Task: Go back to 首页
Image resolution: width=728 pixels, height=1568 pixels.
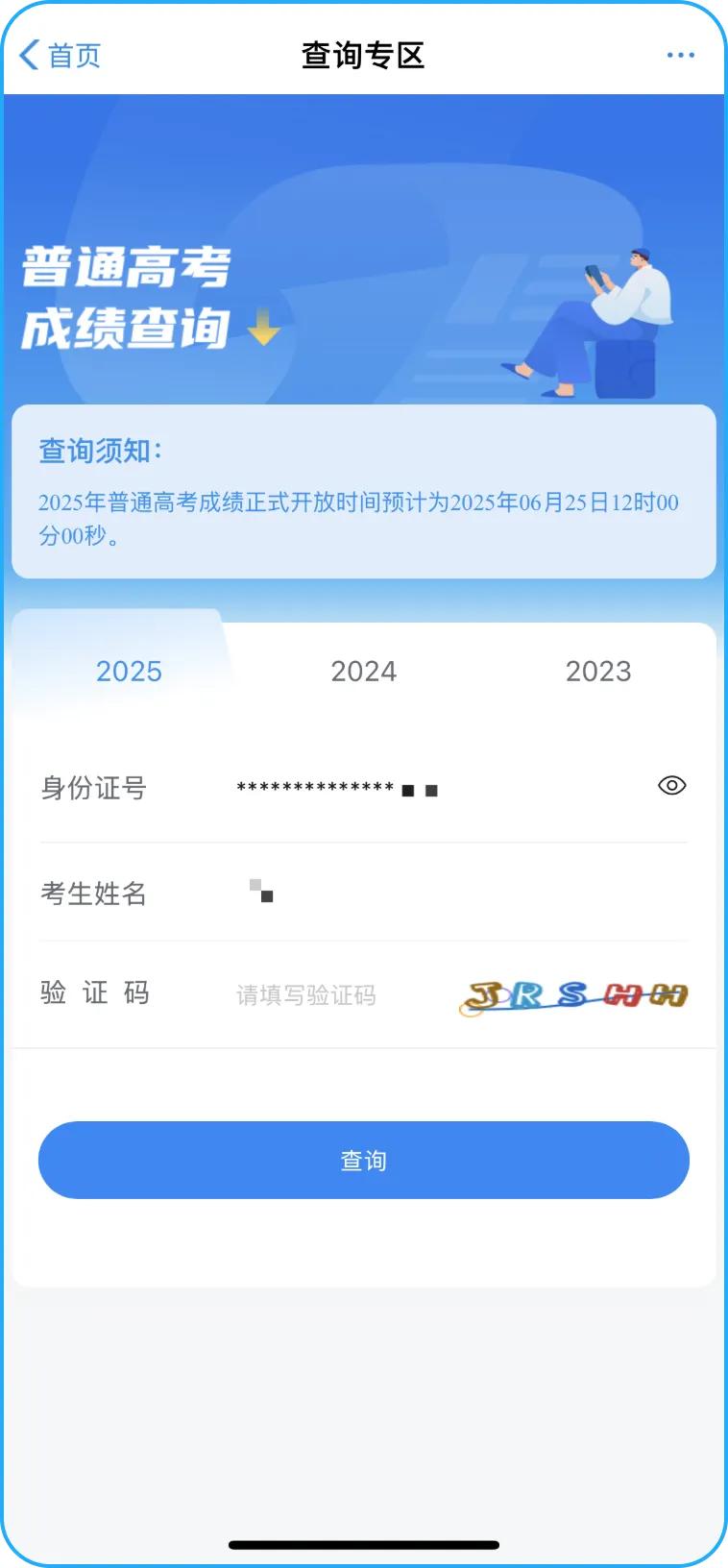Action: (x=60, y=56)
